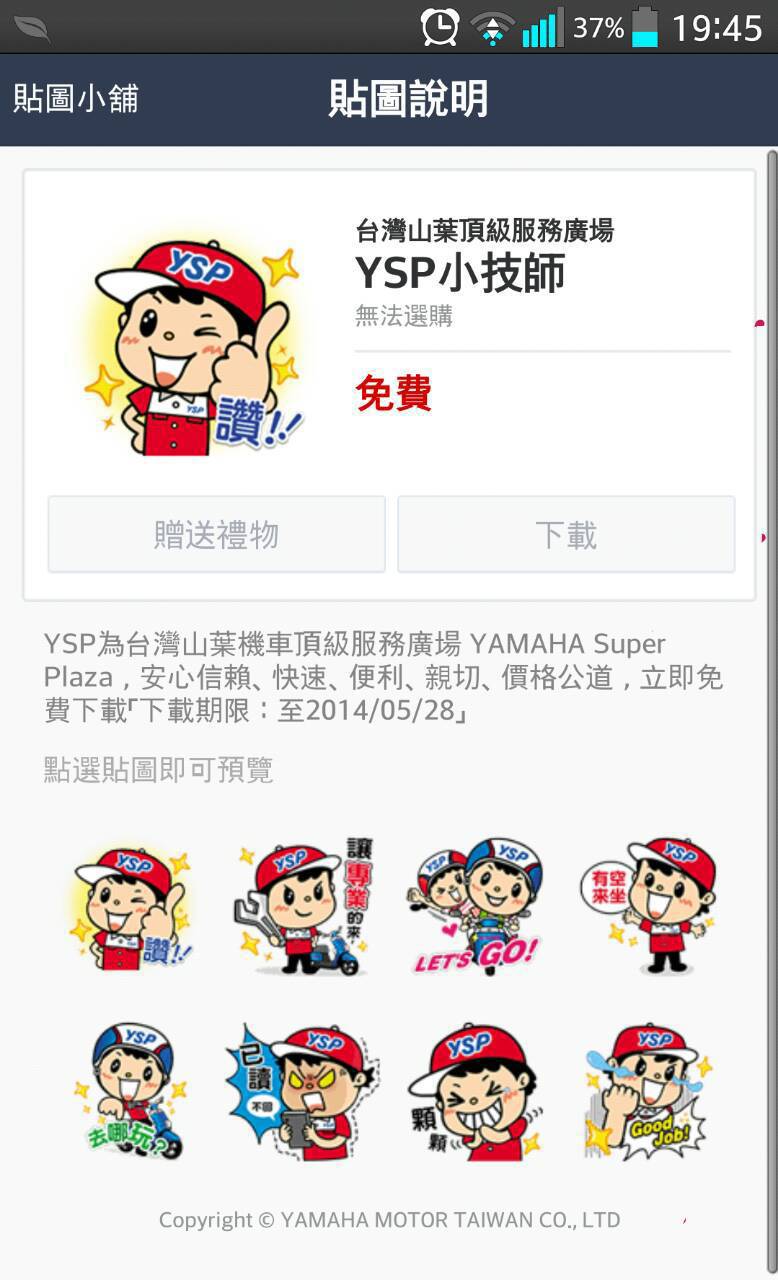Screen dimensions: 778x1280
Task: Preview the Good Job crying sticker
Action: click(x=648, y=1090)
